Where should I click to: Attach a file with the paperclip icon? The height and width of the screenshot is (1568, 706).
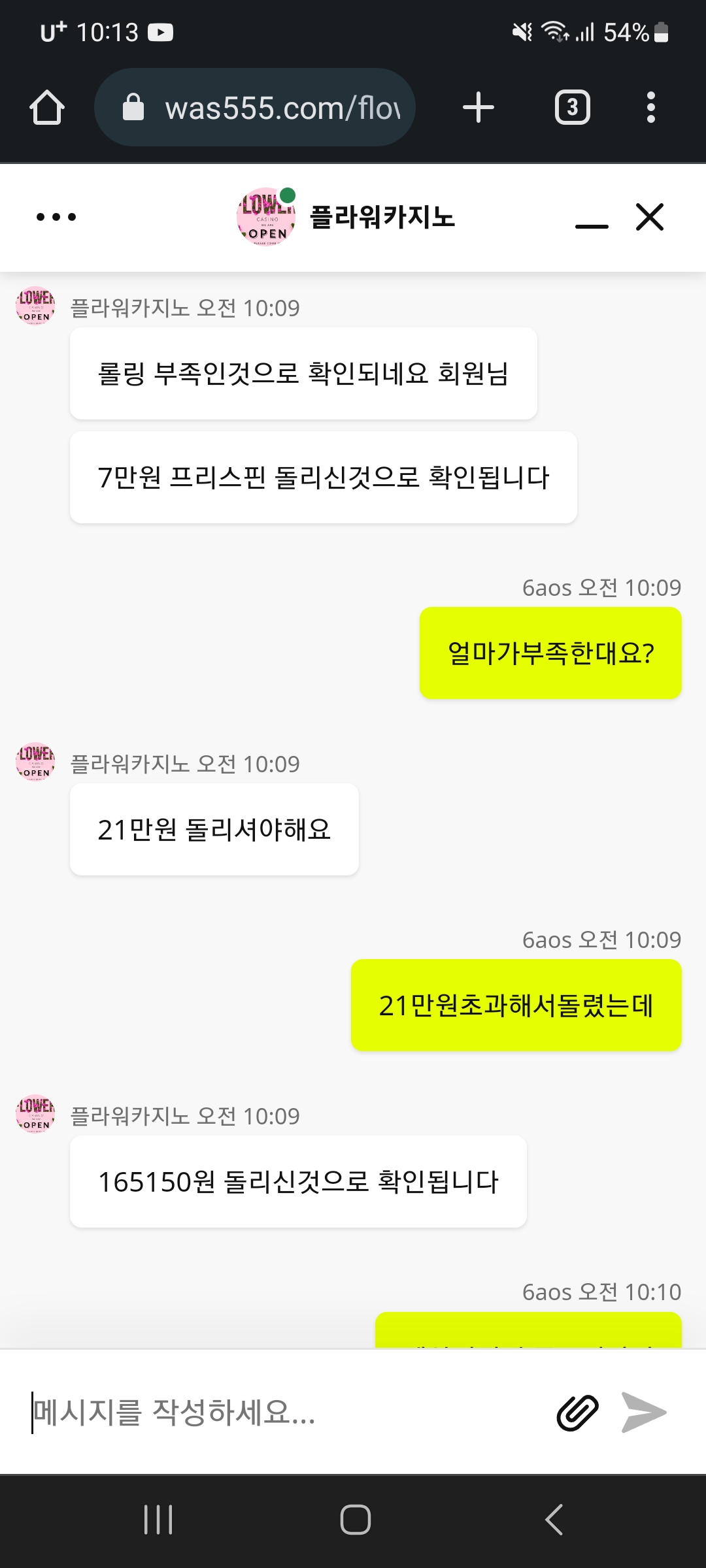point(577,1413)
